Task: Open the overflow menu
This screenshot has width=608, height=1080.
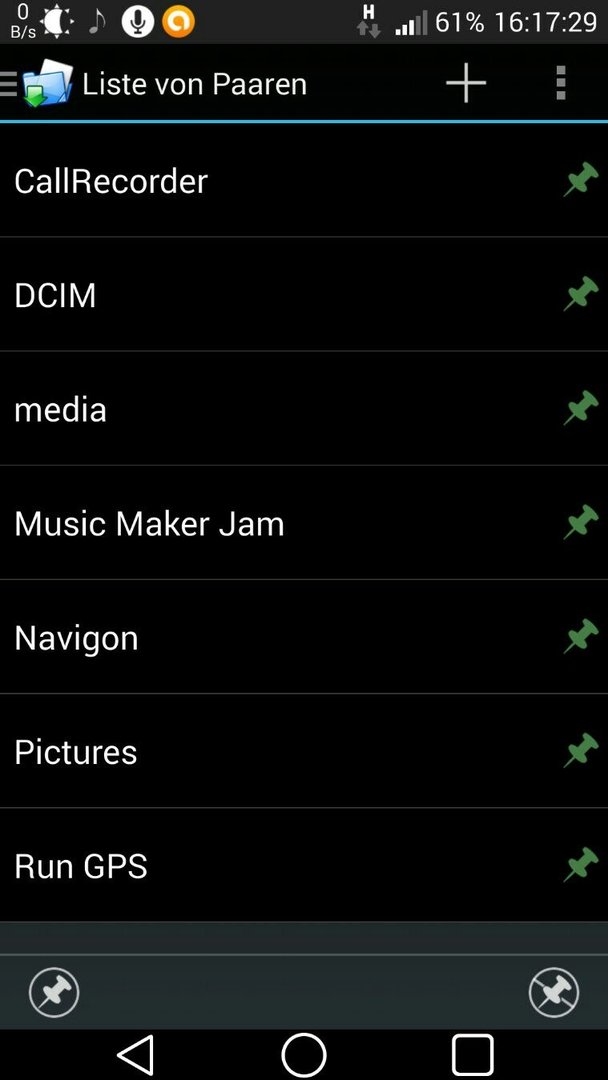Action: (560, 83)
